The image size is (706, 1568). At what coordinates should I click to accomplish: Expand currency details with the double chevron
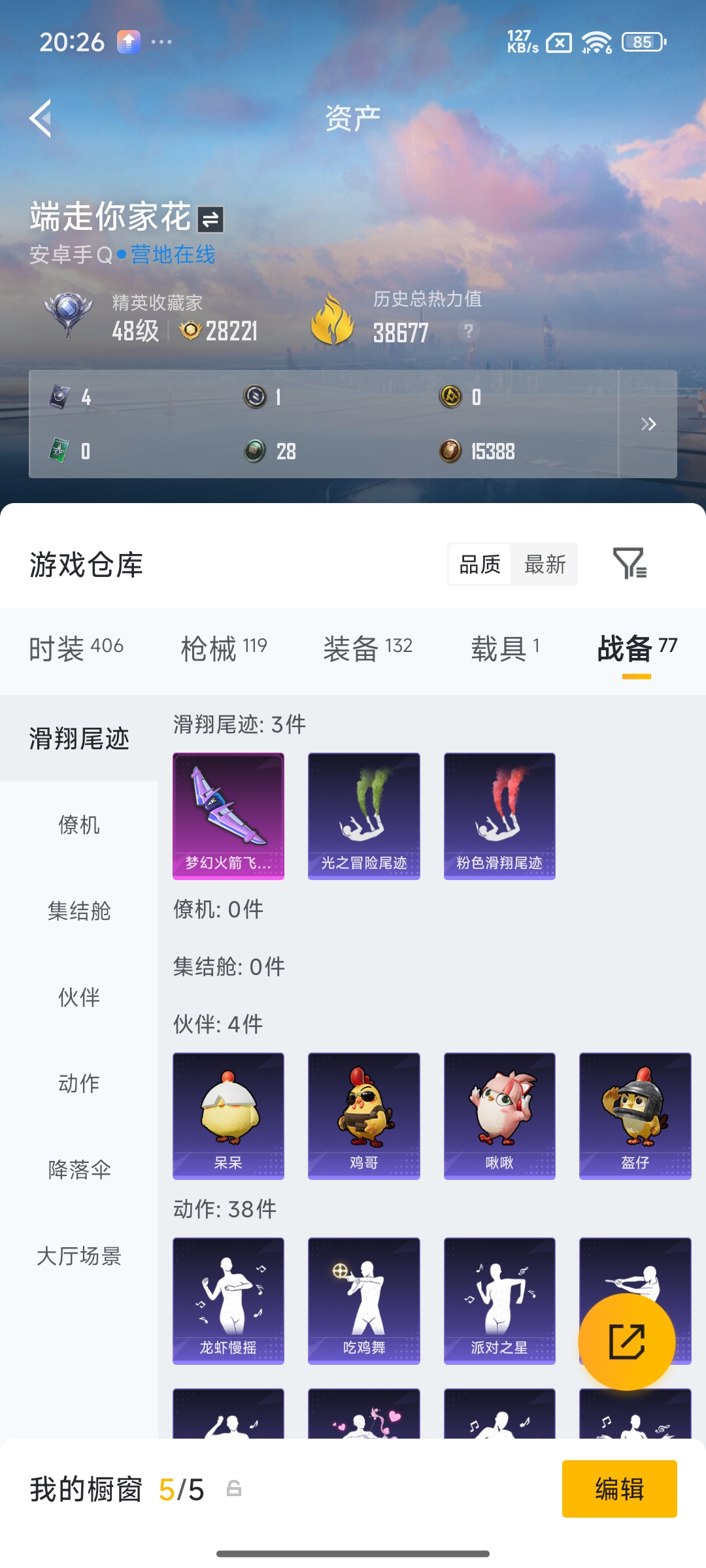click(650, 424)
